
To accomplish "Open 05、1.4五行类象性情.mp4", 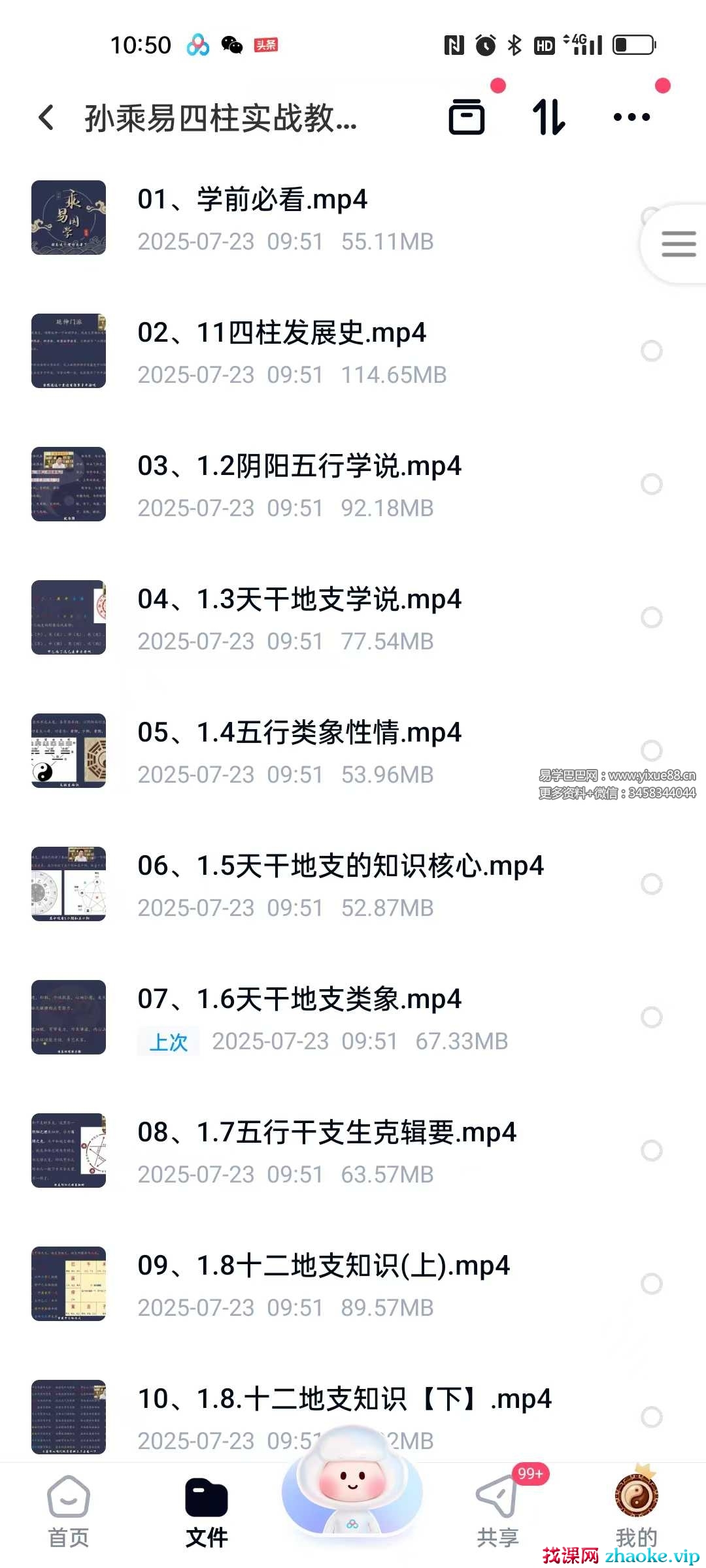I will pos(299,733).
